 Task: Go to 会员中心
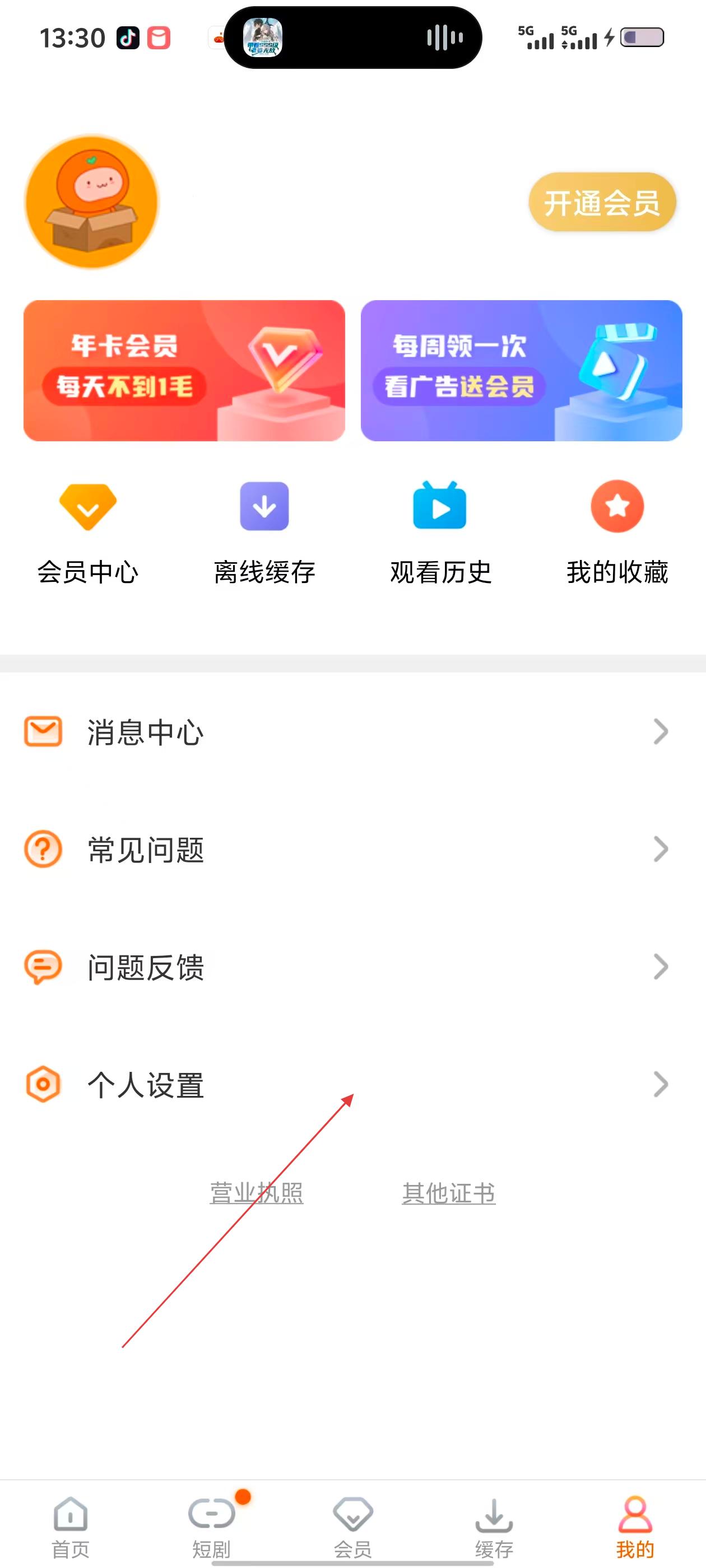[x=88, y=531]
